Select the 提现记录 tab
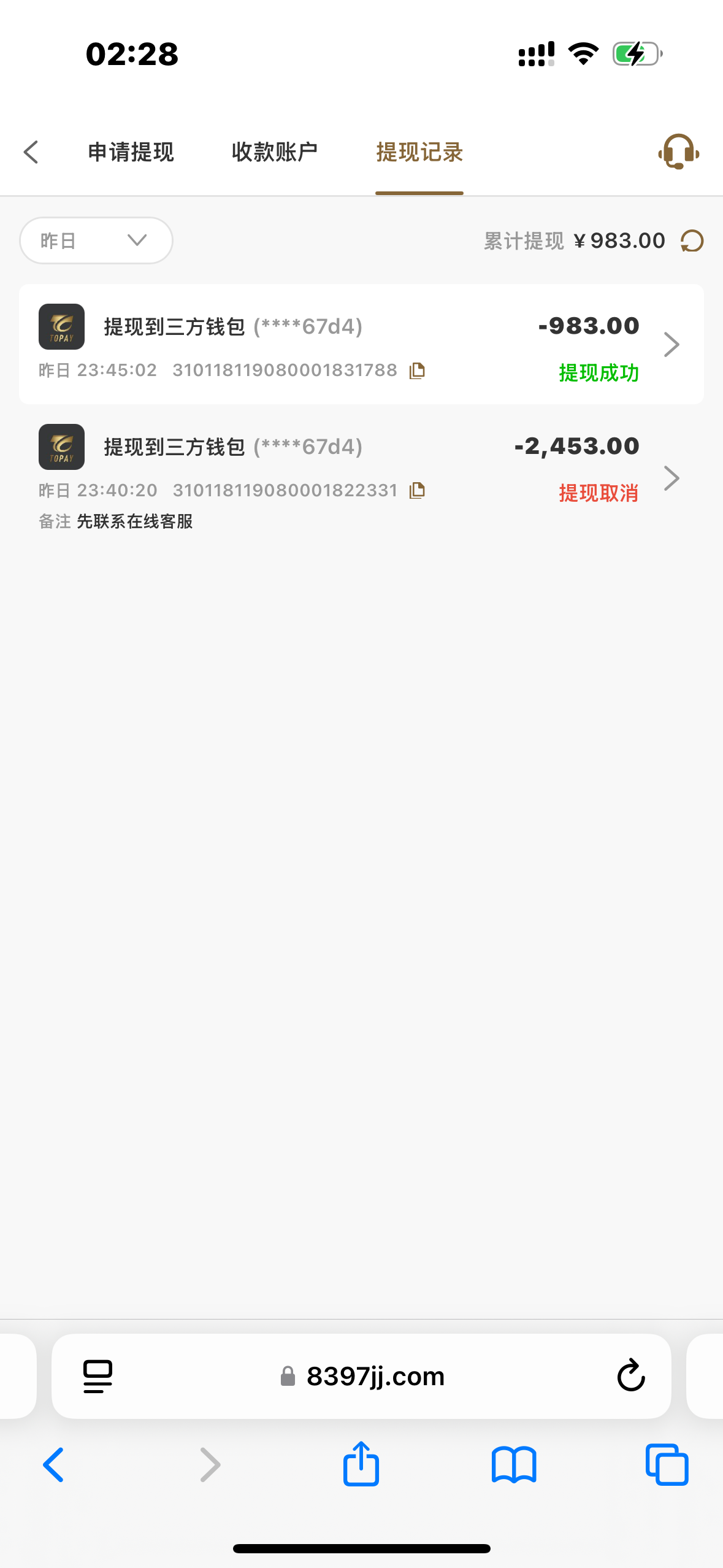The image size is (723, 1568). pyautogui.click(x=419, y=152)
